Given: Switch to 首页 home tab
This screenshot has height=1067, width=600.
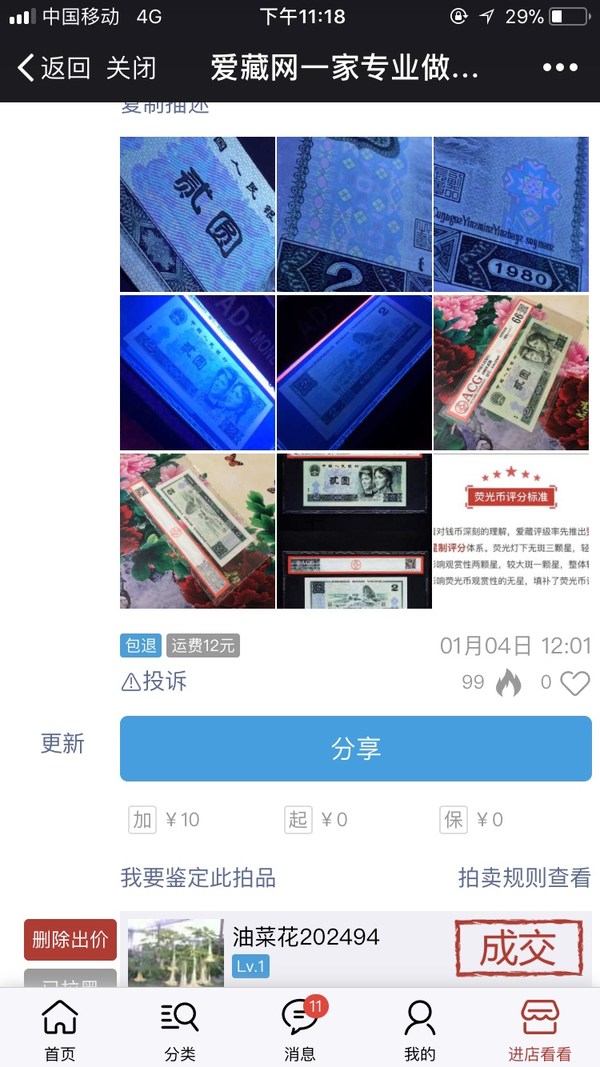Looking at the screenshot, I should coord(59,1029).
